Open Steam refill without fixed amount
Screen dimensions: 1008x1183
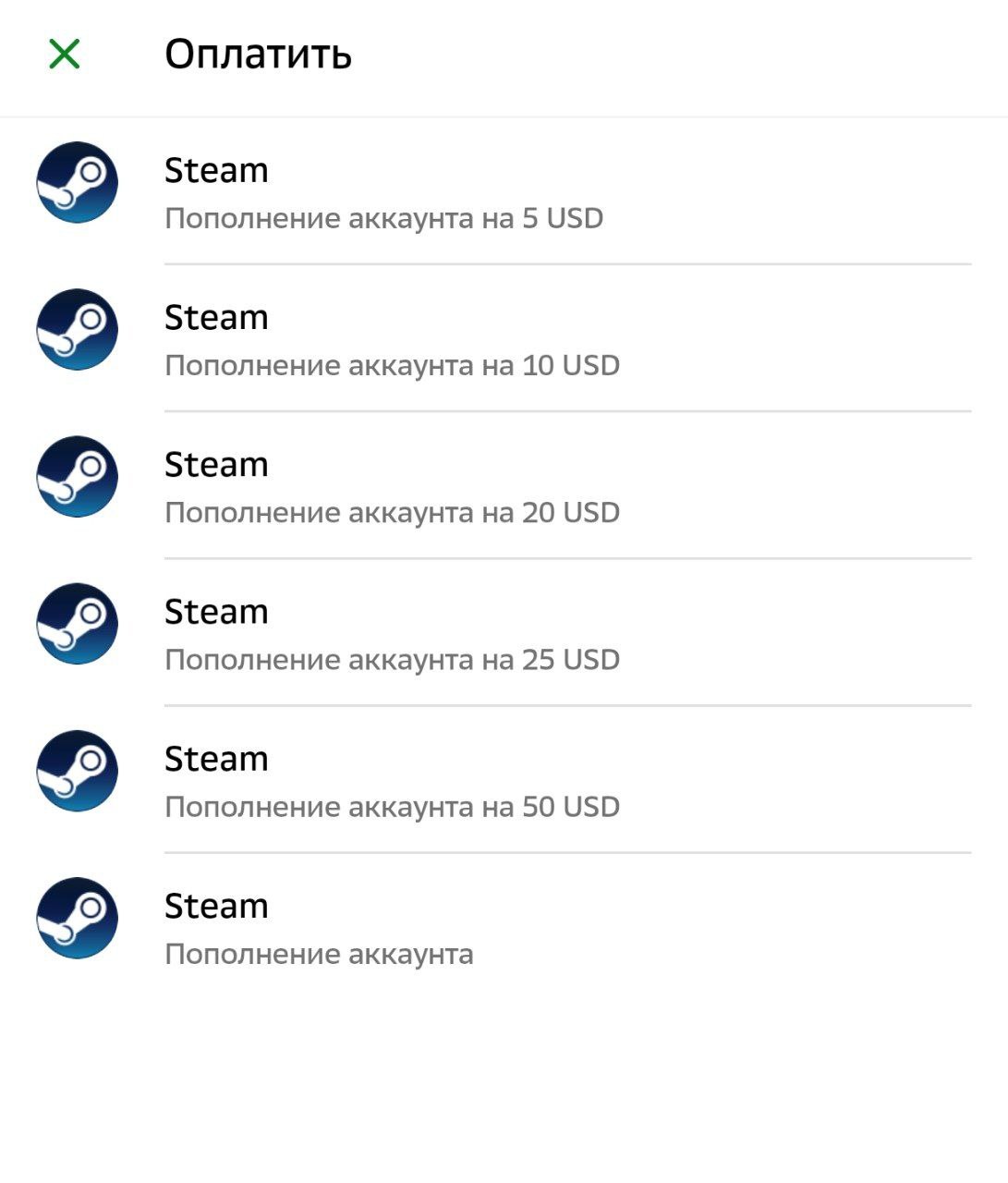pos(319,928)
